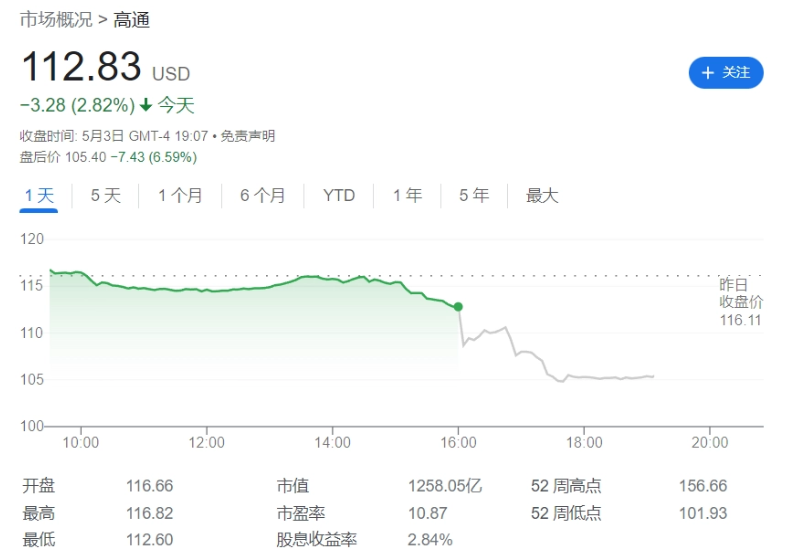Select the YTD chart tab
Screen dimensions: 793x560
tap(339, 196)
